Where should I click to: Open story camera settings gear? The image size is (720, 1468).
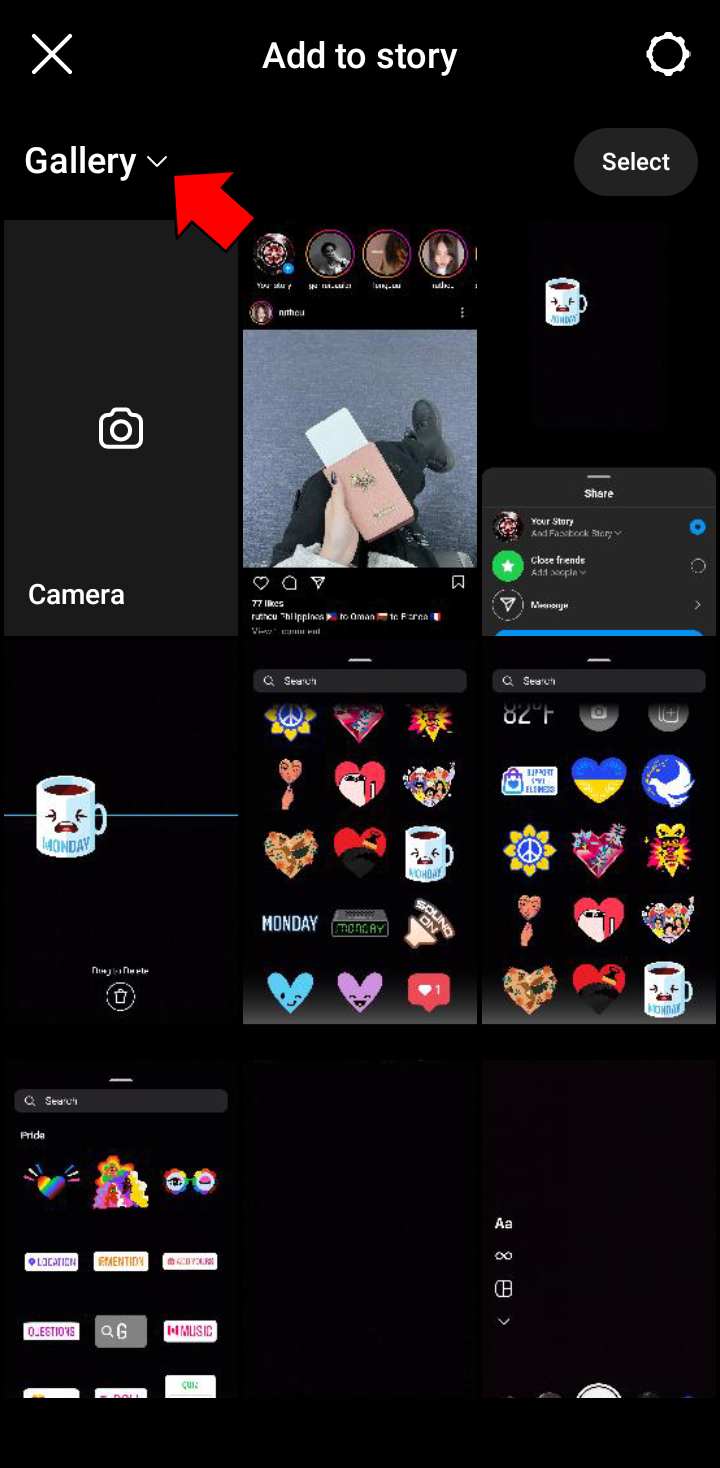point(667,55)
